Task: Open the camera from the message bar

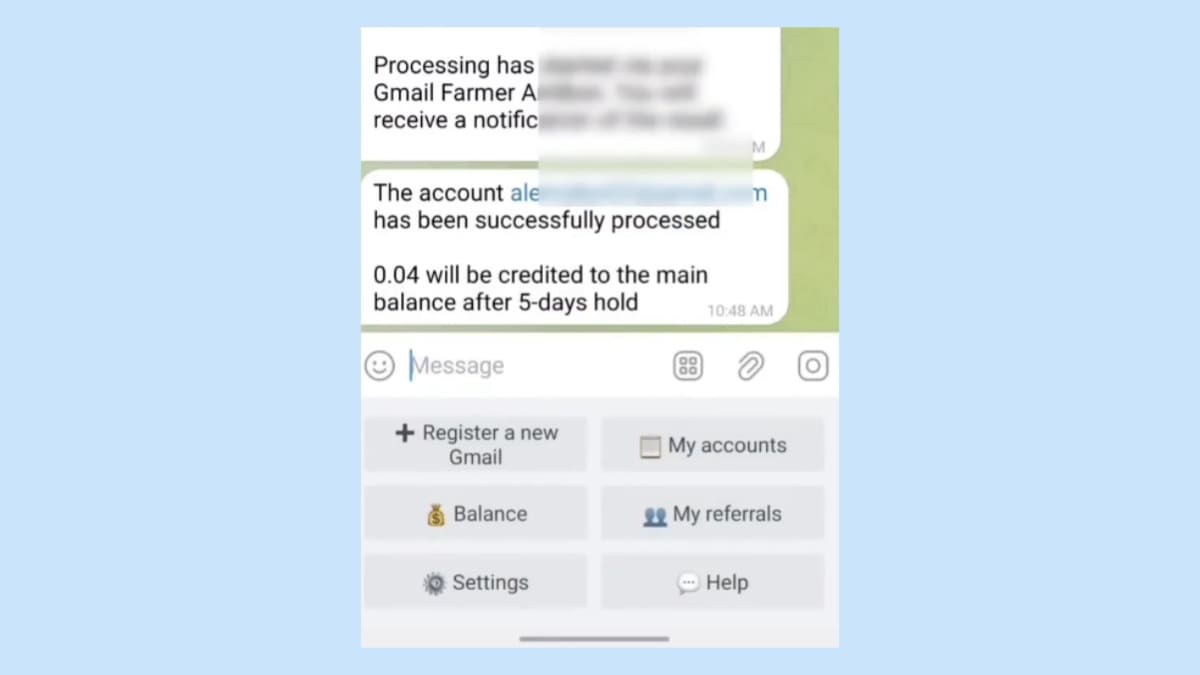Action: (813, 366)
